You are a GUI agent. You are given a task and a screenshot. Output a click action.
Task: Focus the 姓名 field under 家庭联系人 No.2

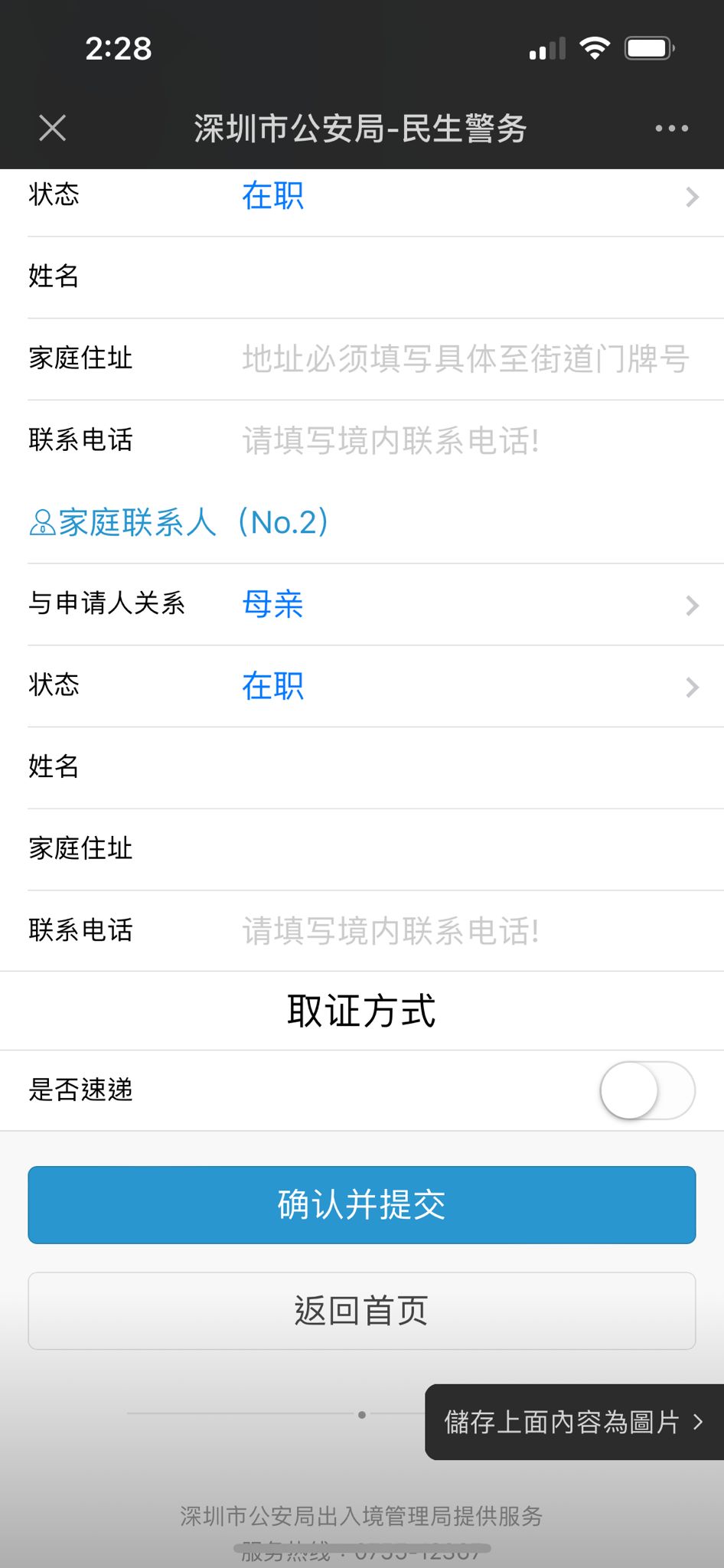[x=467, y=767]
